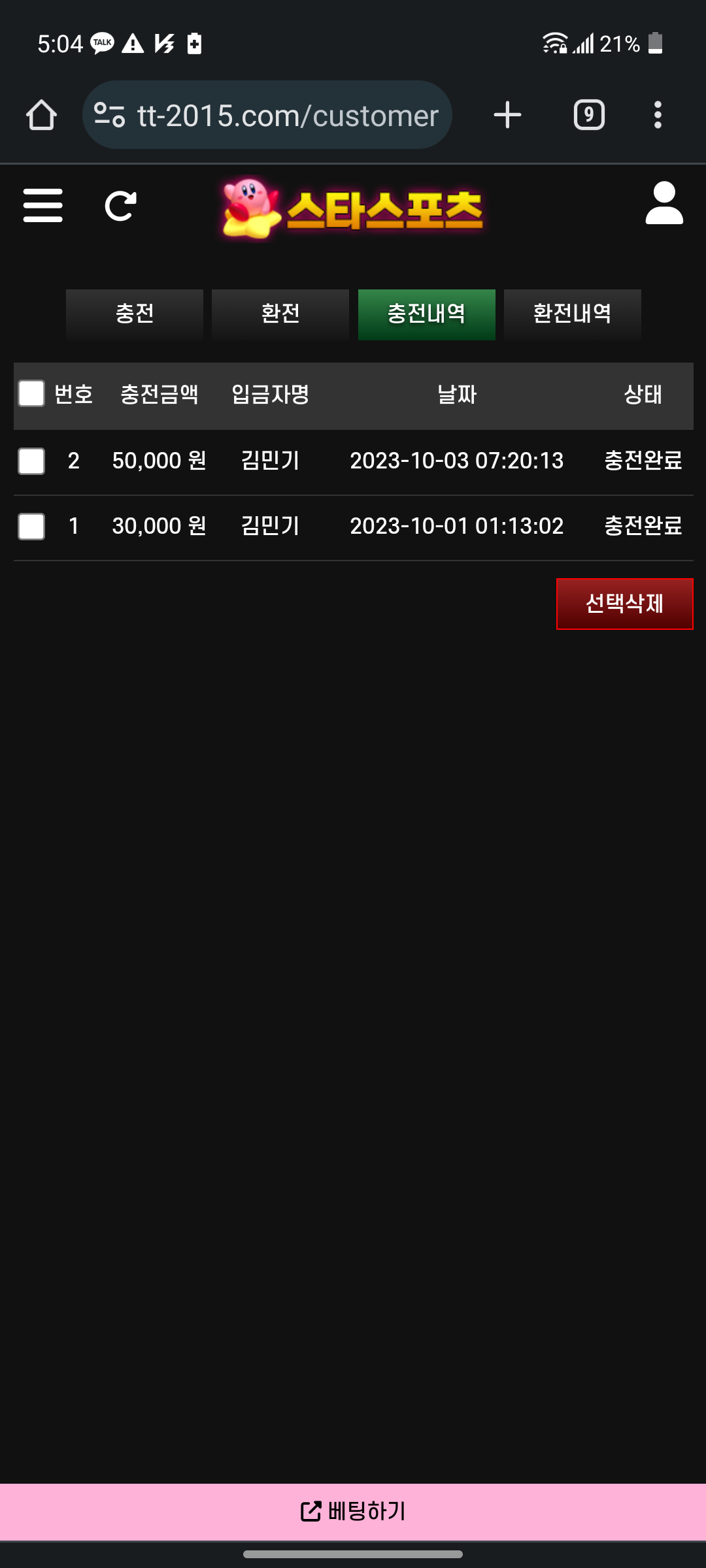Tap the page refresh icon
This screenshot has width=706, height=1568.
(121, 206)
